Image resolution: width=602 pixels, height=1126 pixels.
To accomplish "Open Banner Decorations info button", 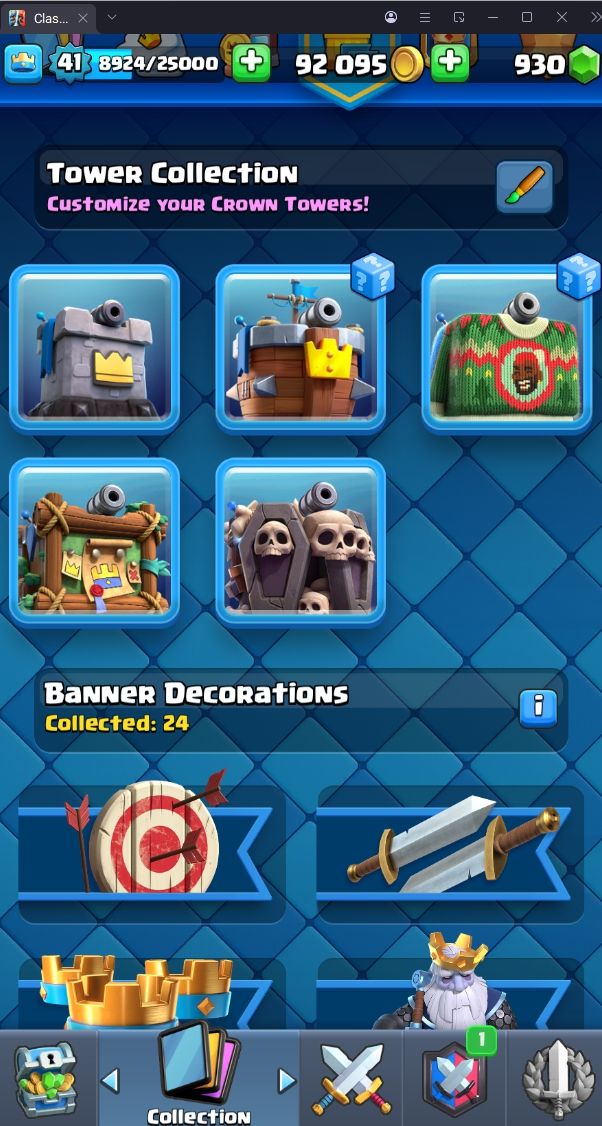I will click(x=538, y=707).
